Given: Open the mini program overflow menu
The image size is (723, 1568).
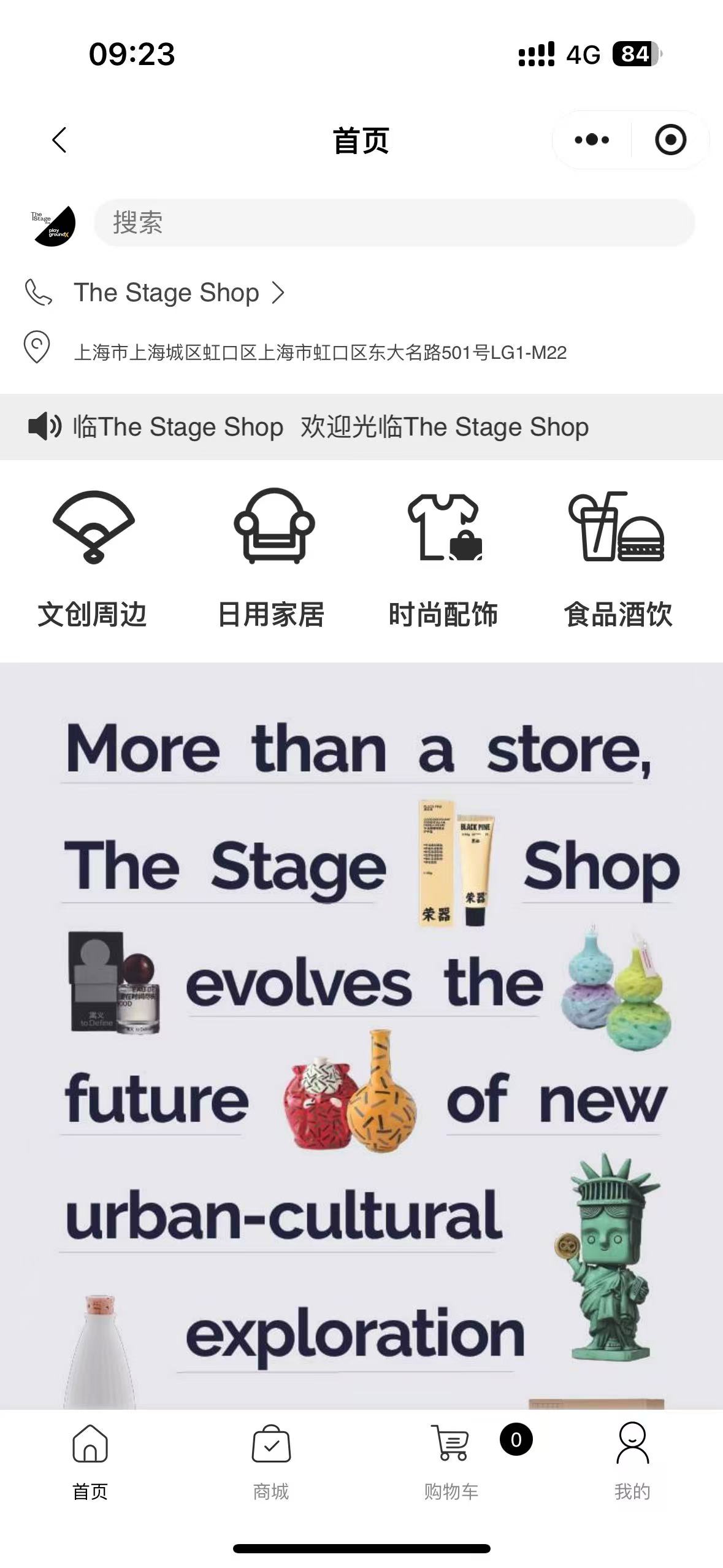Looking at the screenshot, I should [592, 140].
